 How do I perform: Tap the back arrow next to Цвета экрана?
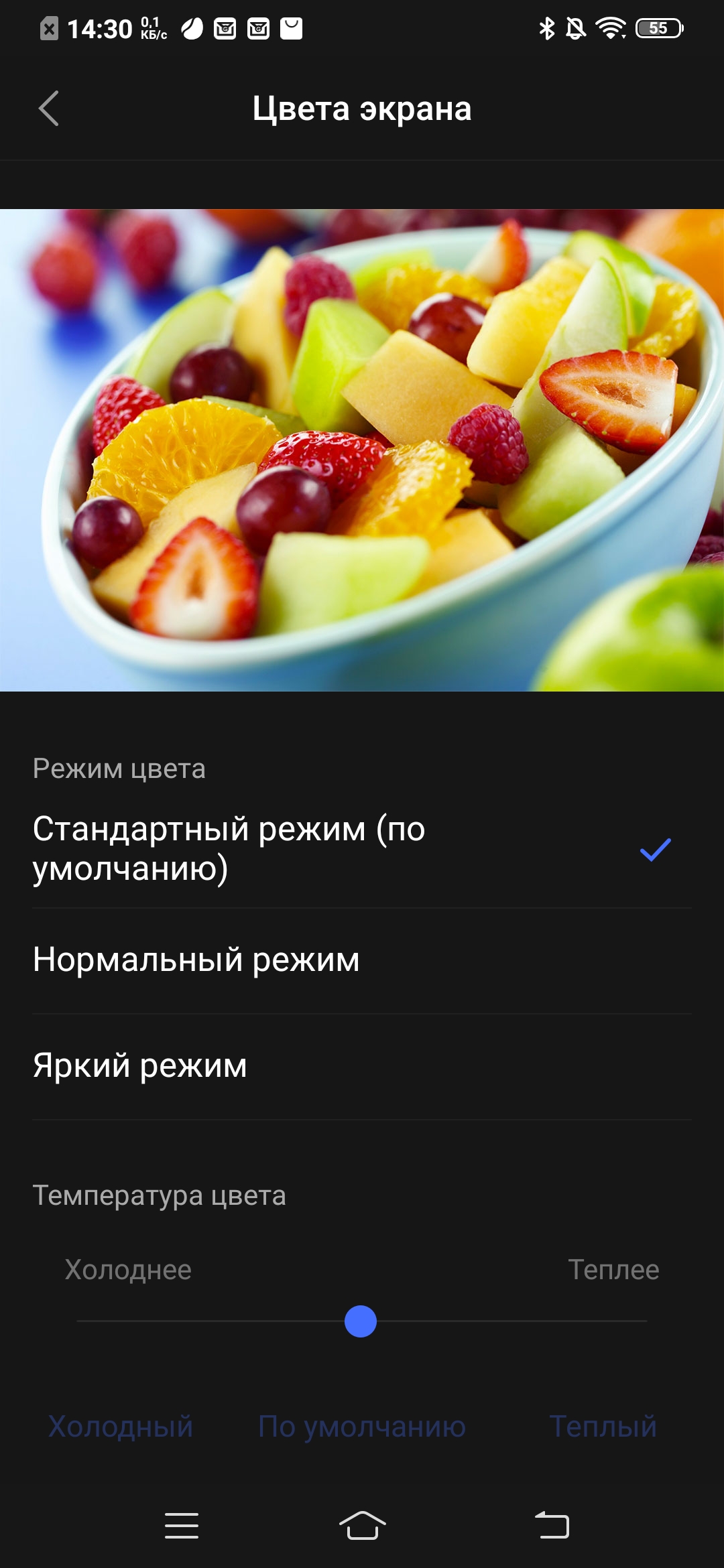tap(48, 109)
